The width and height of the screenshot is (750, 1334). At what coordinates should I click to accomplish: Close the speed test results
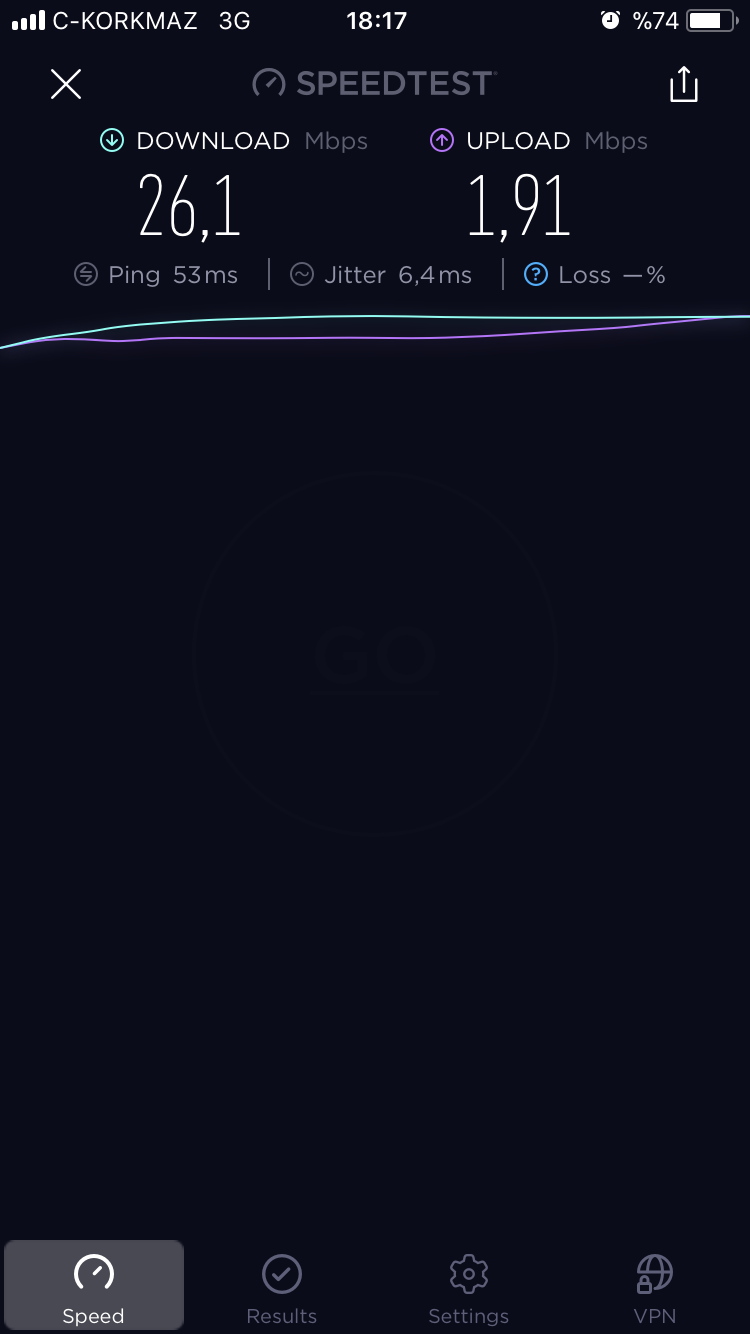[66, 84]
